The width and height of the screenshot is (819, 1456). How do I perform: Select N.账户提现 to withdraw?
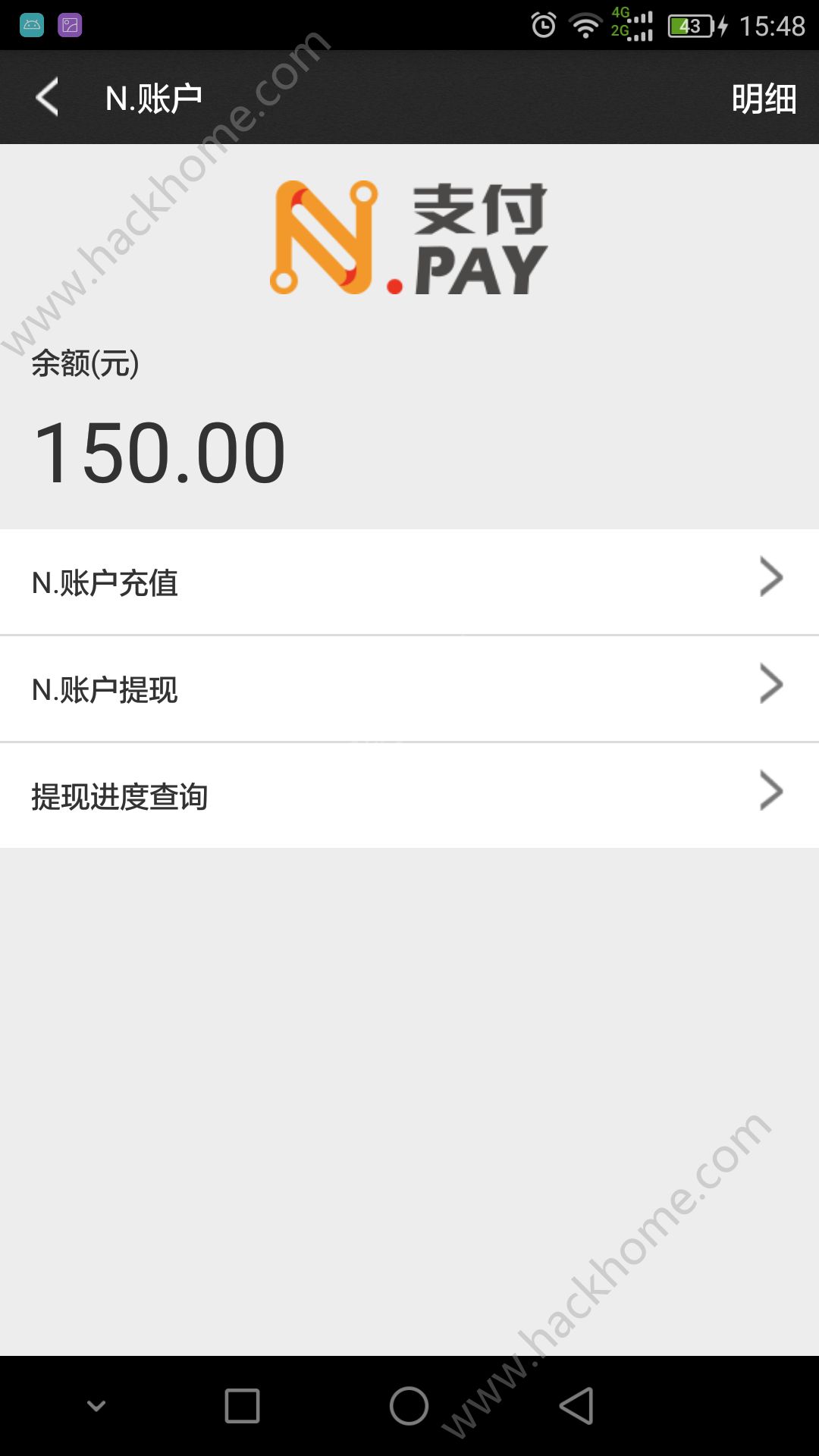pos(409,689)
